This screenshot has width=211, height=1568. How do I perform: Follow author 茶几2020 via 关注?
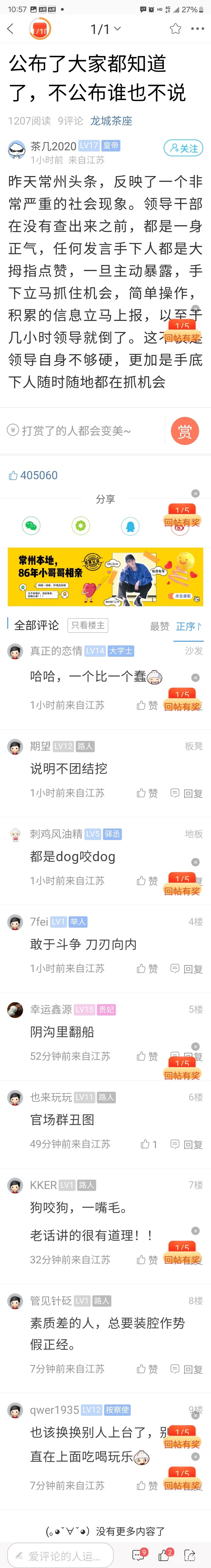click(x=183, y=148)
